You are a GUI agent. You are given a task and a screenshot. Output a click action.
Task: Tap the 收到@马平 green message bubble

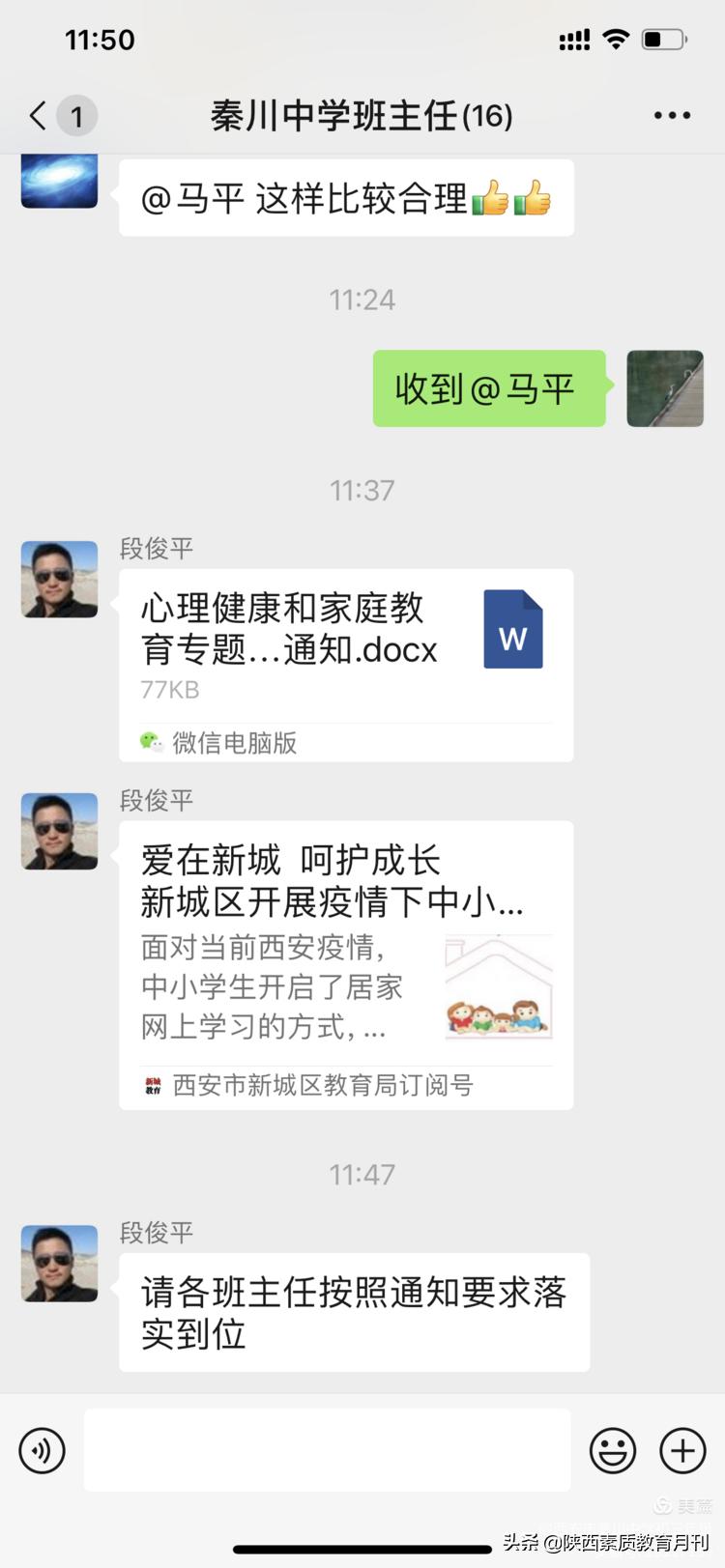[x=489, y=388]
